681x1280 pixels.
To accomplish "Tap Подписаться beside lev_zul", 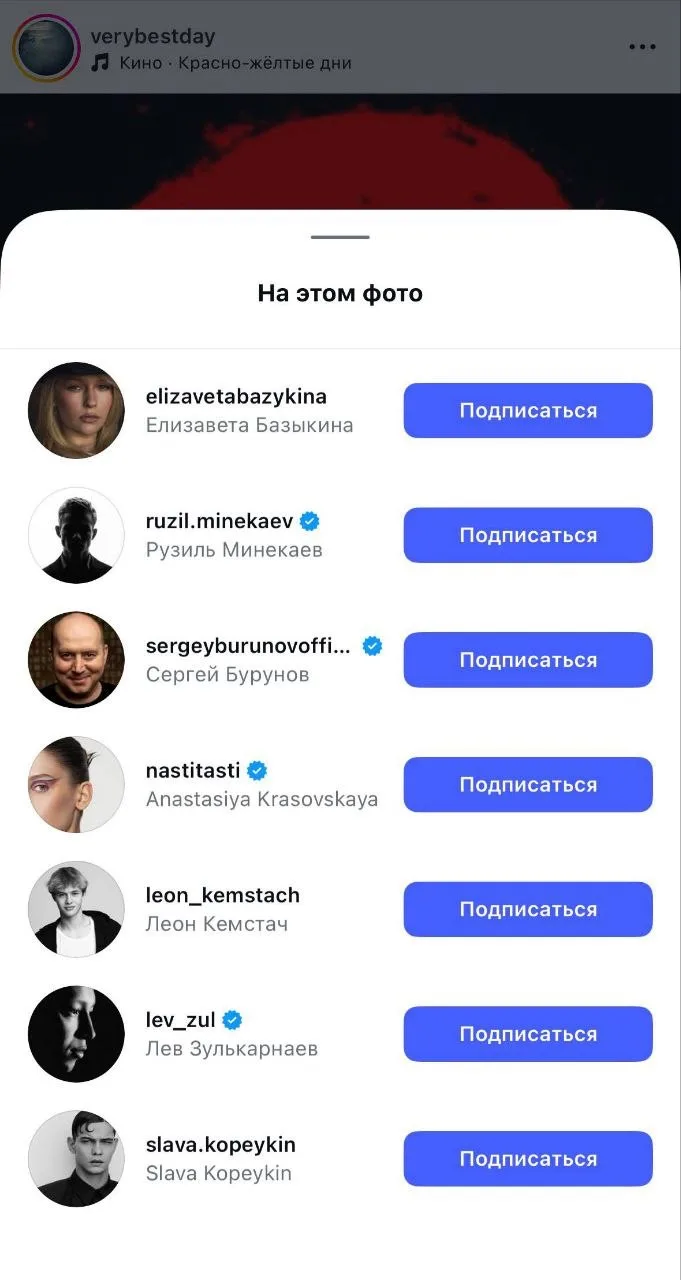I will click(528, 1034).
